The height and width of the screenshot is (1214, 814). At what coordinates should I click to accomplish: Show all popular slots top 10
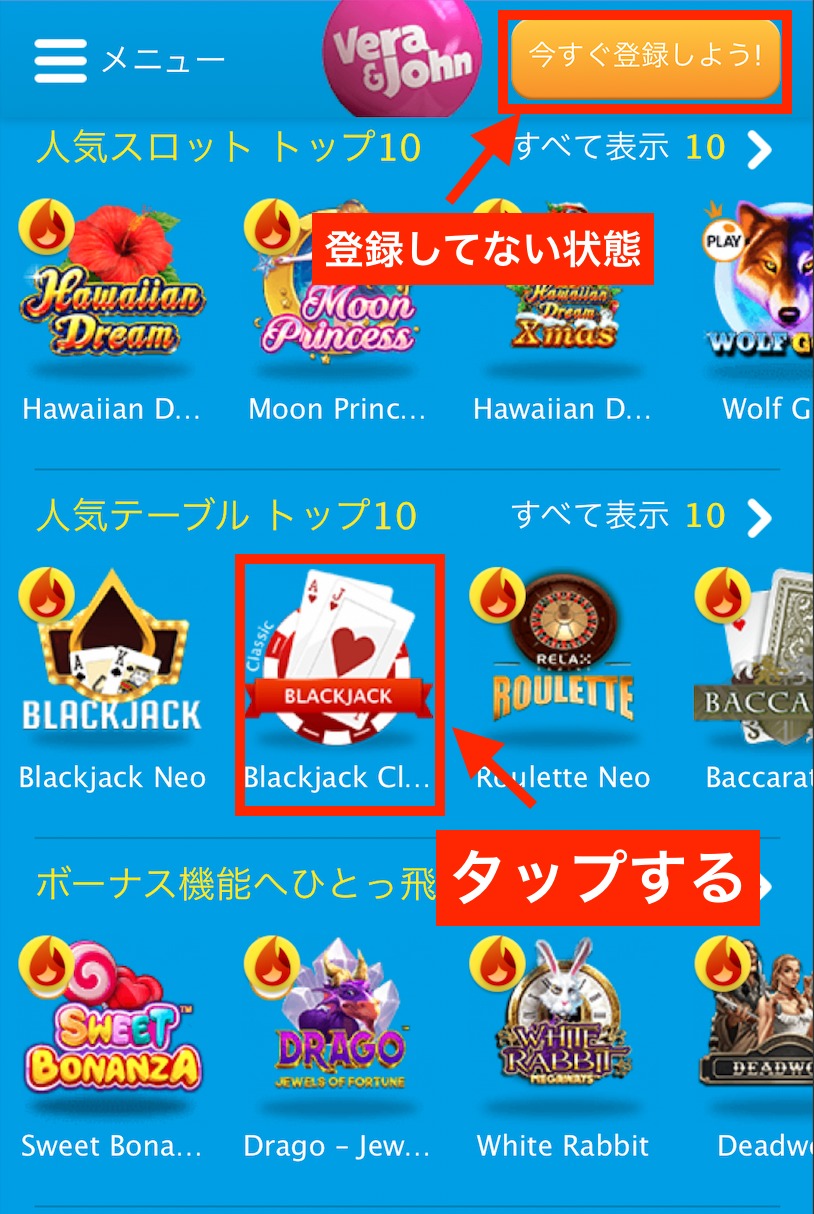pyautogui.click(x=642, y=149)
